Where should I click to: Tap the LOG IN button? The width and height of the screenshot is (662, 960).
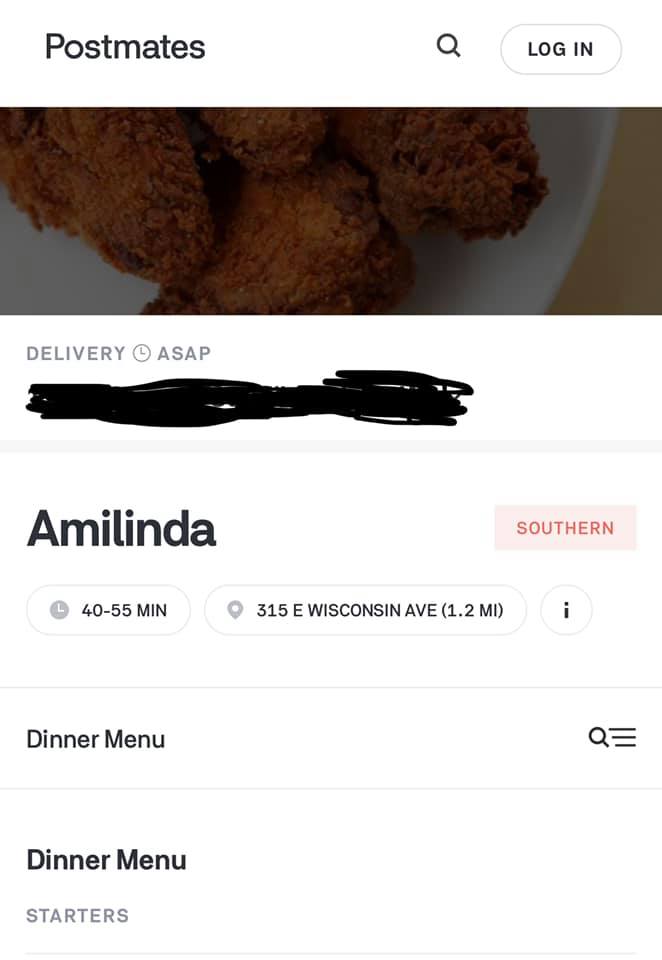tap(560, 49)
